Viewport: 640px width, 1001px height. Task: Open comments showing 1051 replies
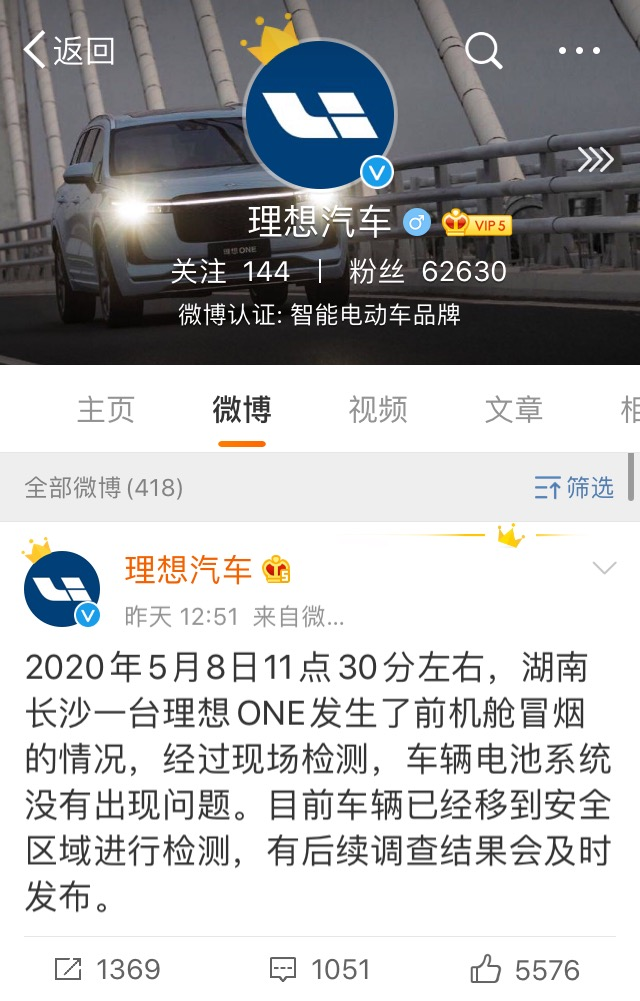[320, 969]
